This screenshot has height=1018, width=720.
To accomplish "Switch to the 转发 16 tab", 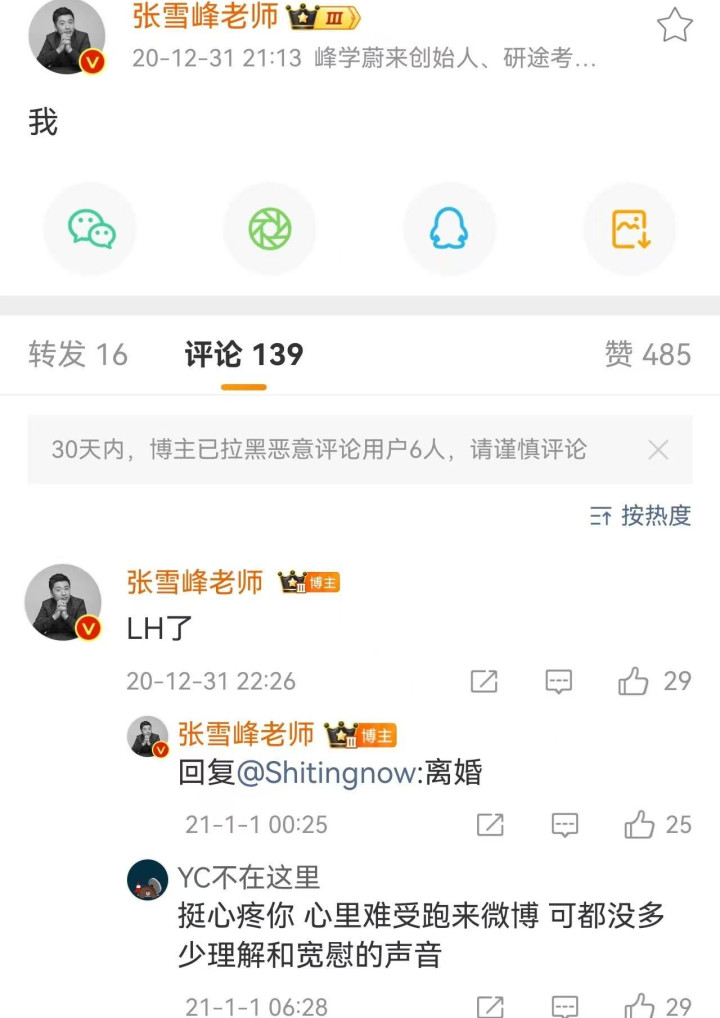I will tap(78, 354).
